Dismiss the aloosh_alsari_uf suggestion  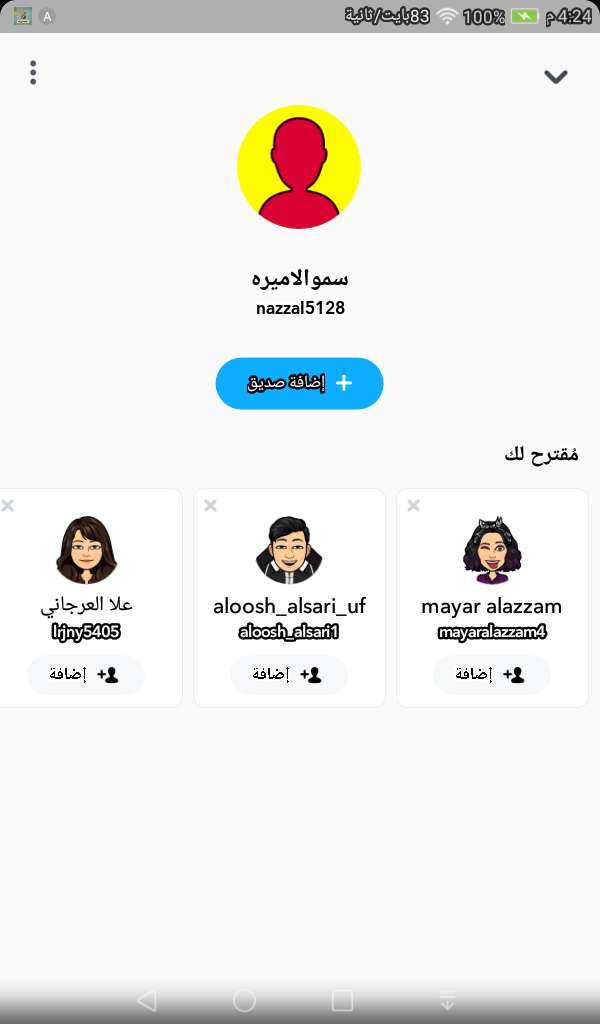point(210,506)
